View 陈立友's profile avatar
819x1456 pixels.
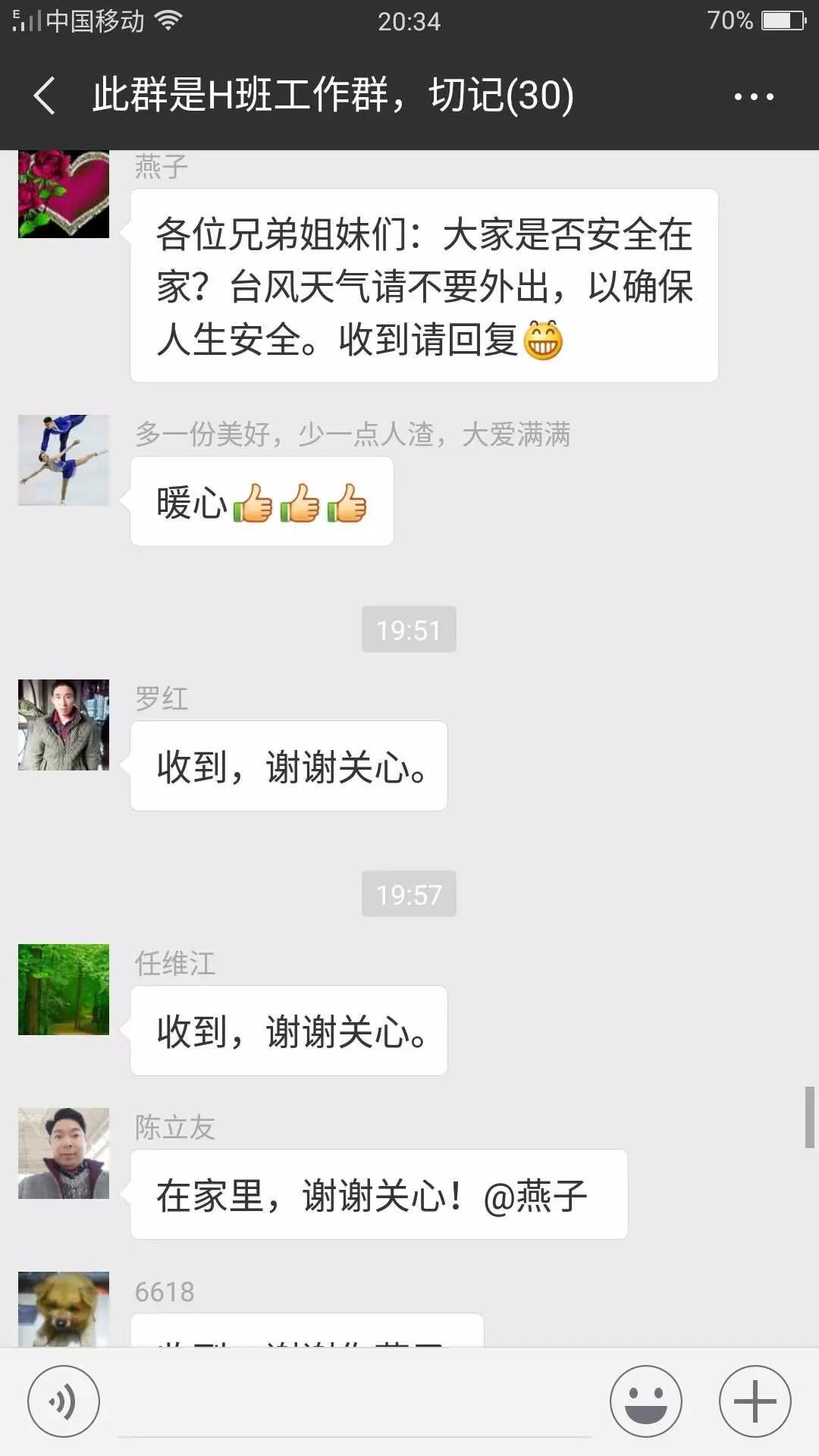[64, 1153]
